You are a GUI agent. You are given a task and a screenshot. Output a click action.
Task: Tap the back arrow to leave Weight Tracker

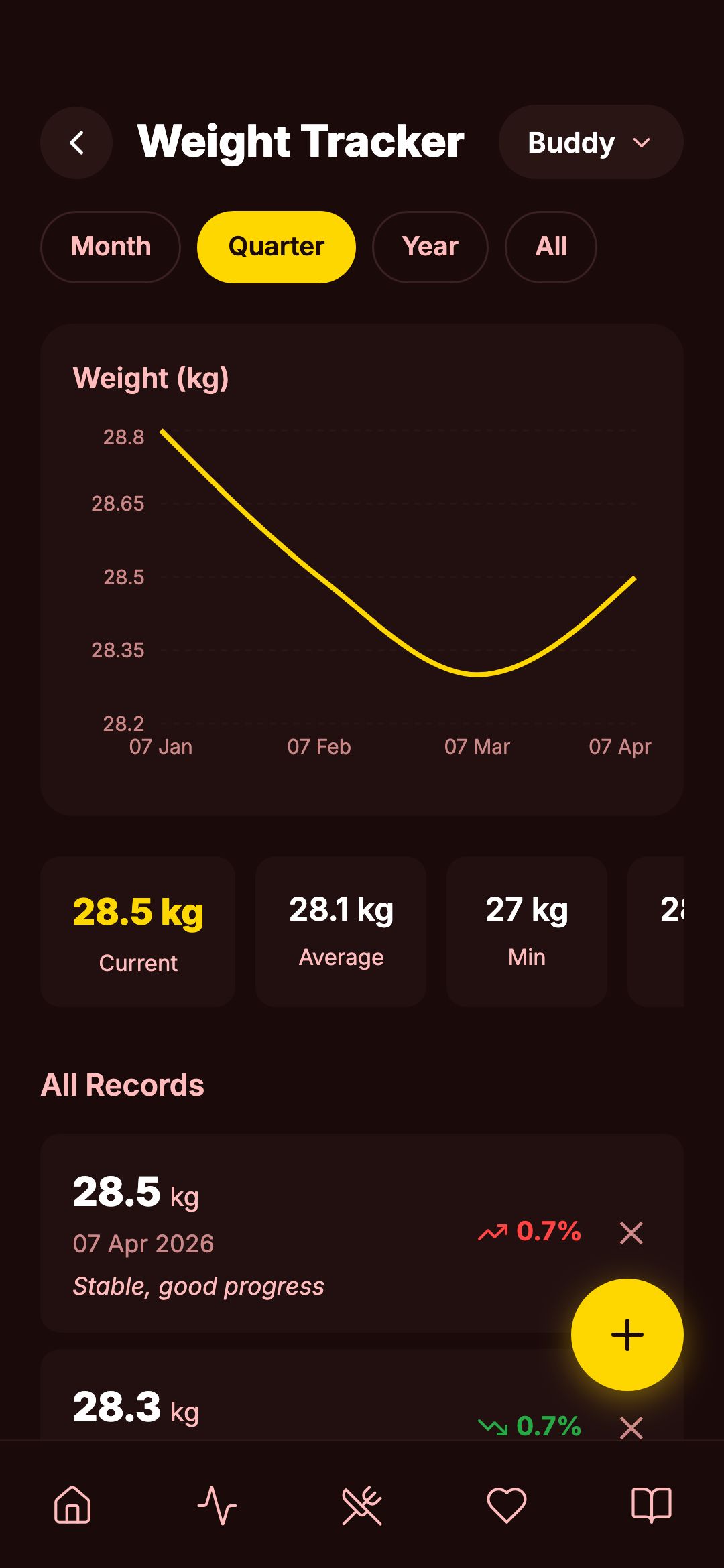tap(76, 142)
